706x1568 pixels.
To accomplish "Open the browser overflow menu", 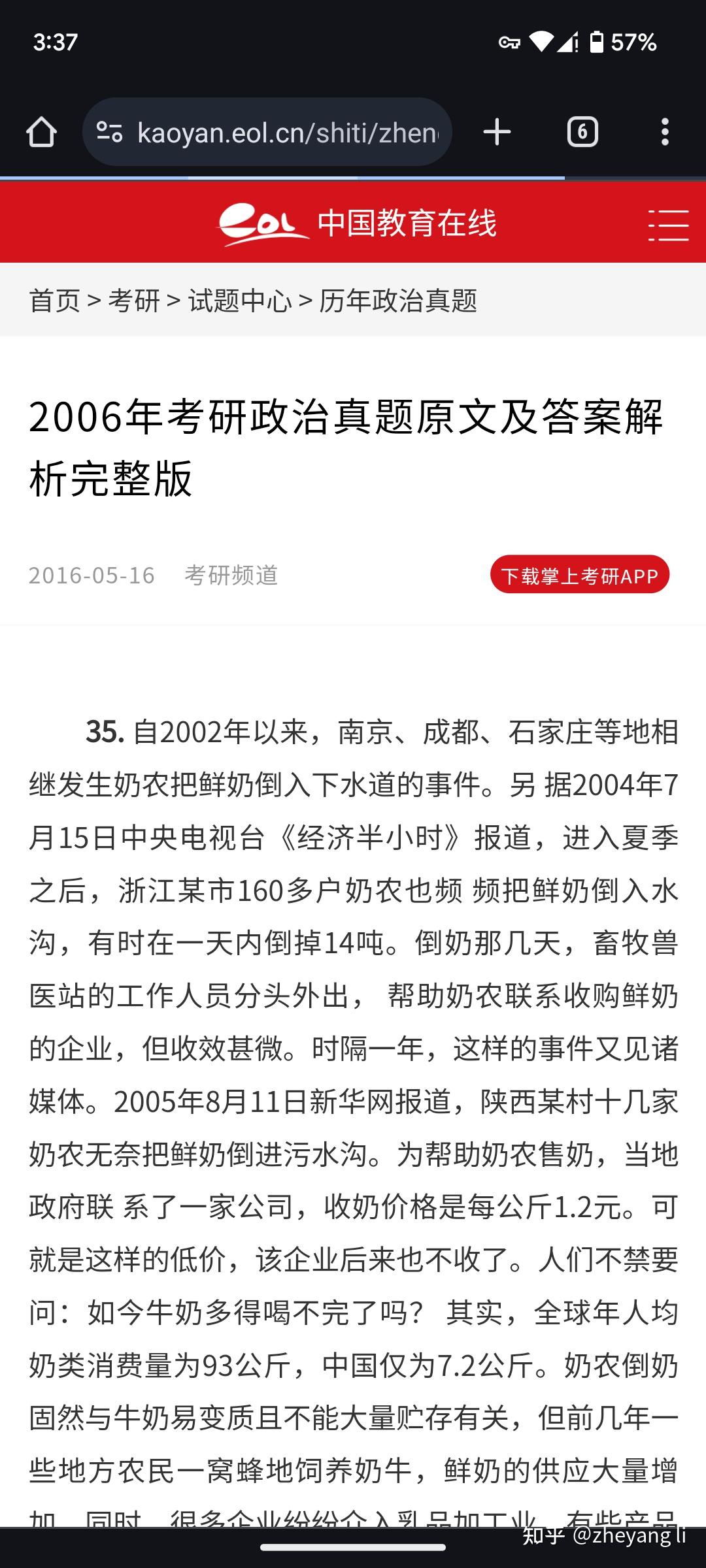I will [x=665, y=132].
